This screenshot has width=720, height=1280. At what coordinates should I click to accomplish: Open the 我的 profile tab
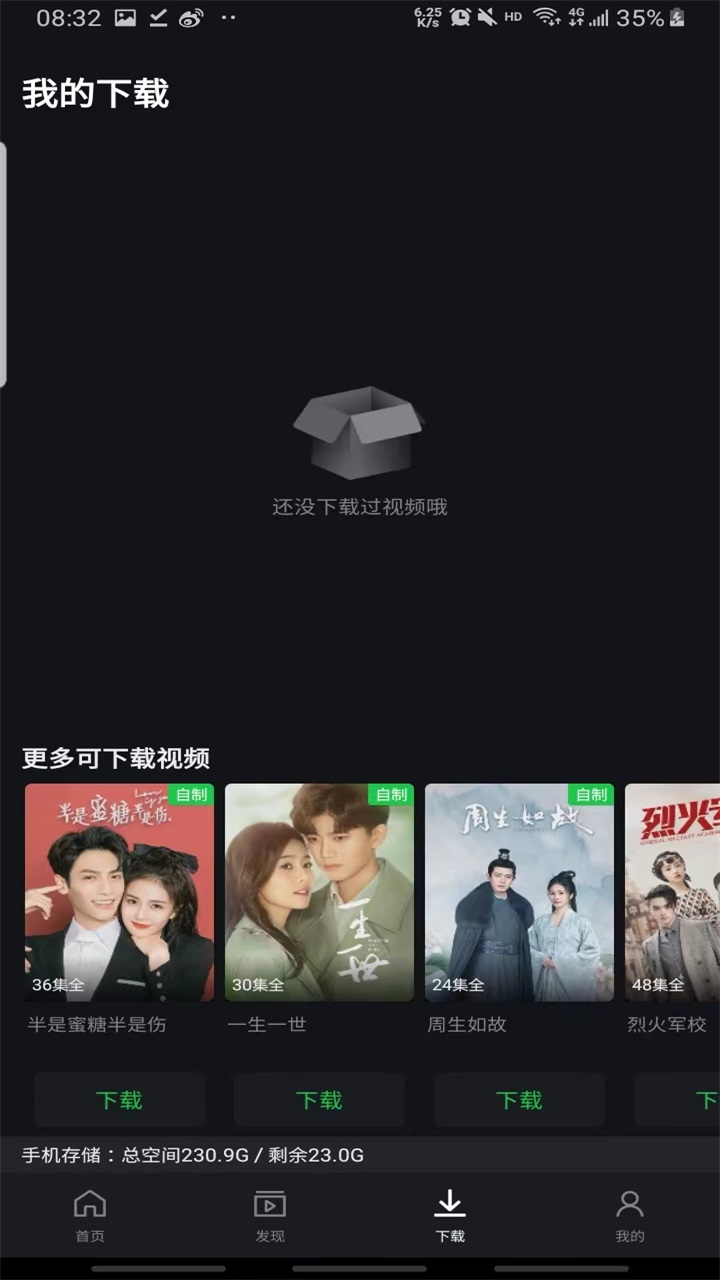coord(630,1215)
